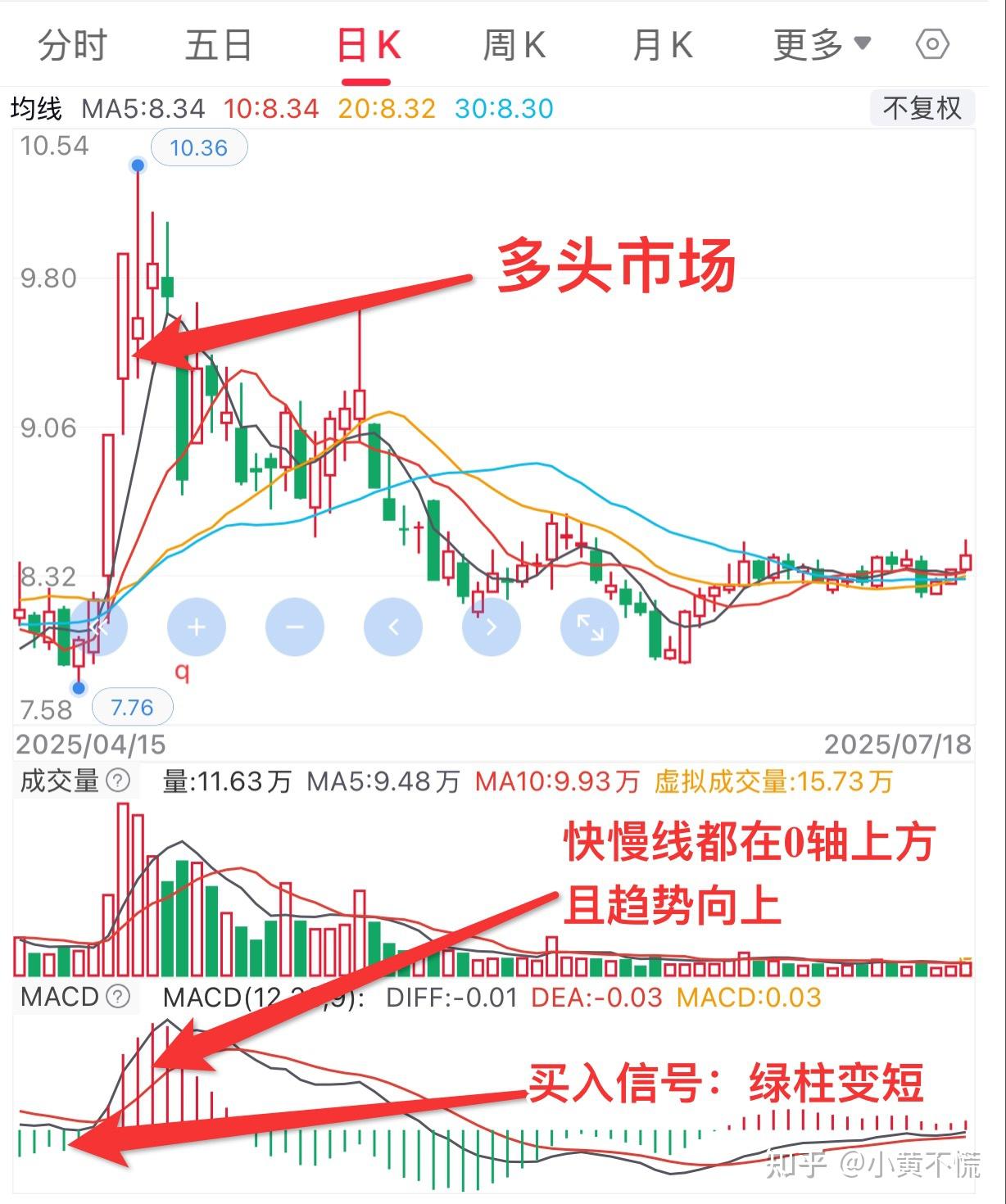Zoom in using the + circle button
Screen dimensions: 1006x1204
pyautogui.click(x=196, y=627)
